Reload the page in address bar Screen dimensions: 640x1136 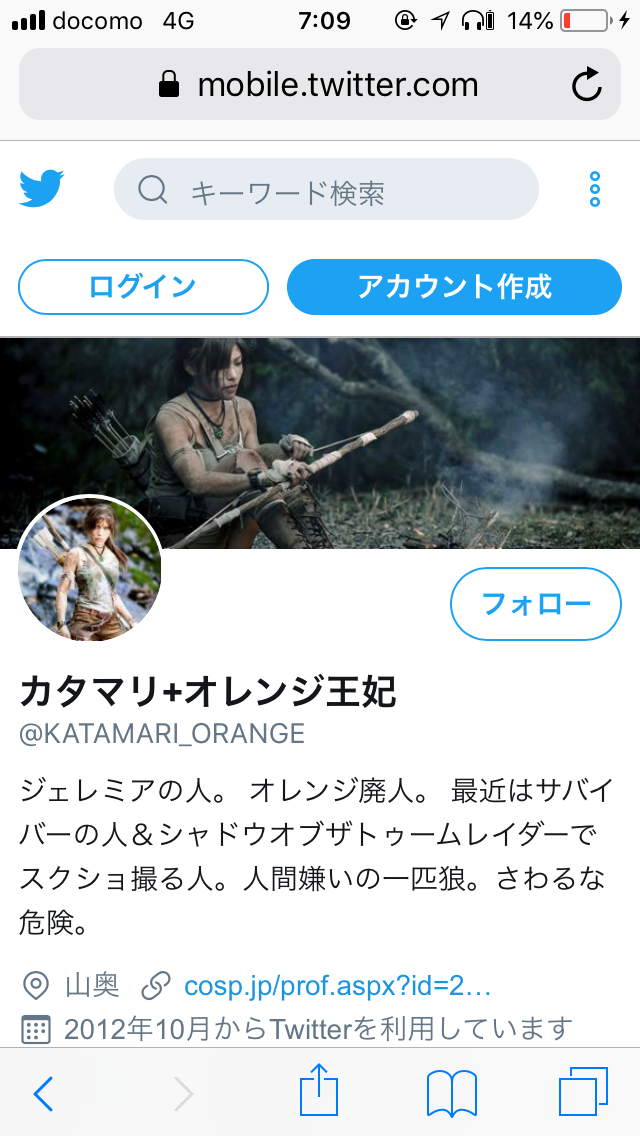tap(587, 85)
